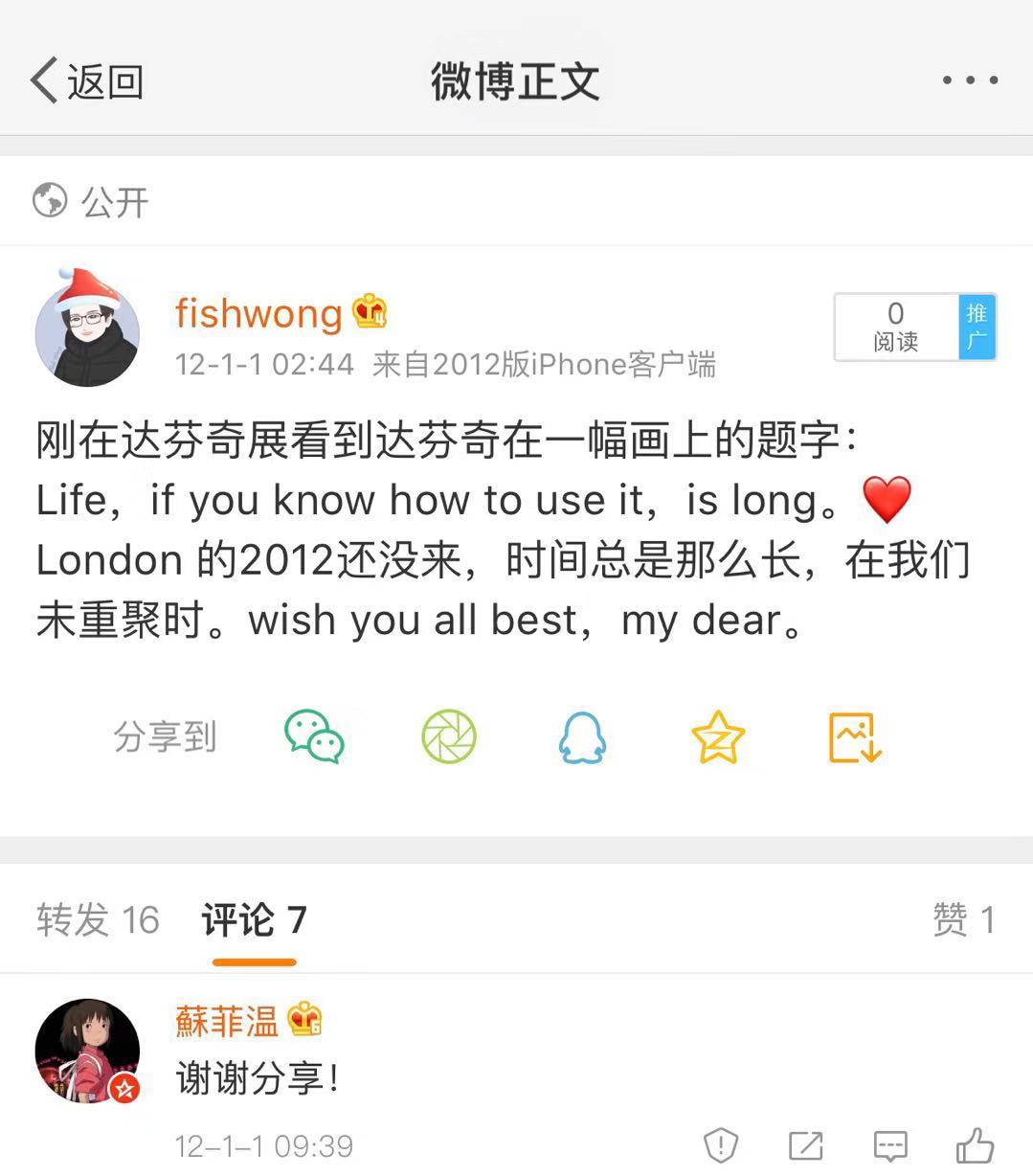Share post to WeChat Moments
This screenshot has width=1033, height=1176.
click(449, 736)
